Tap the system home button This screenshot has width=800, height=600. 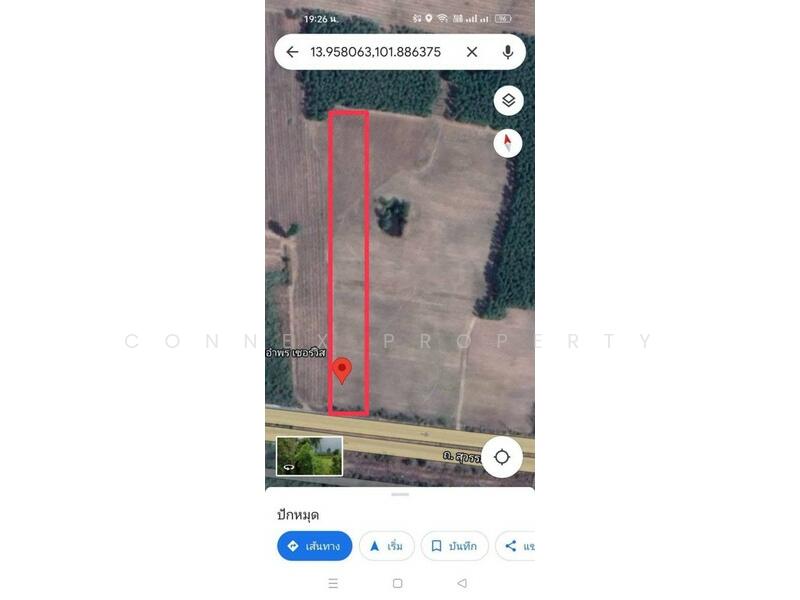click(x=397, y=583)
